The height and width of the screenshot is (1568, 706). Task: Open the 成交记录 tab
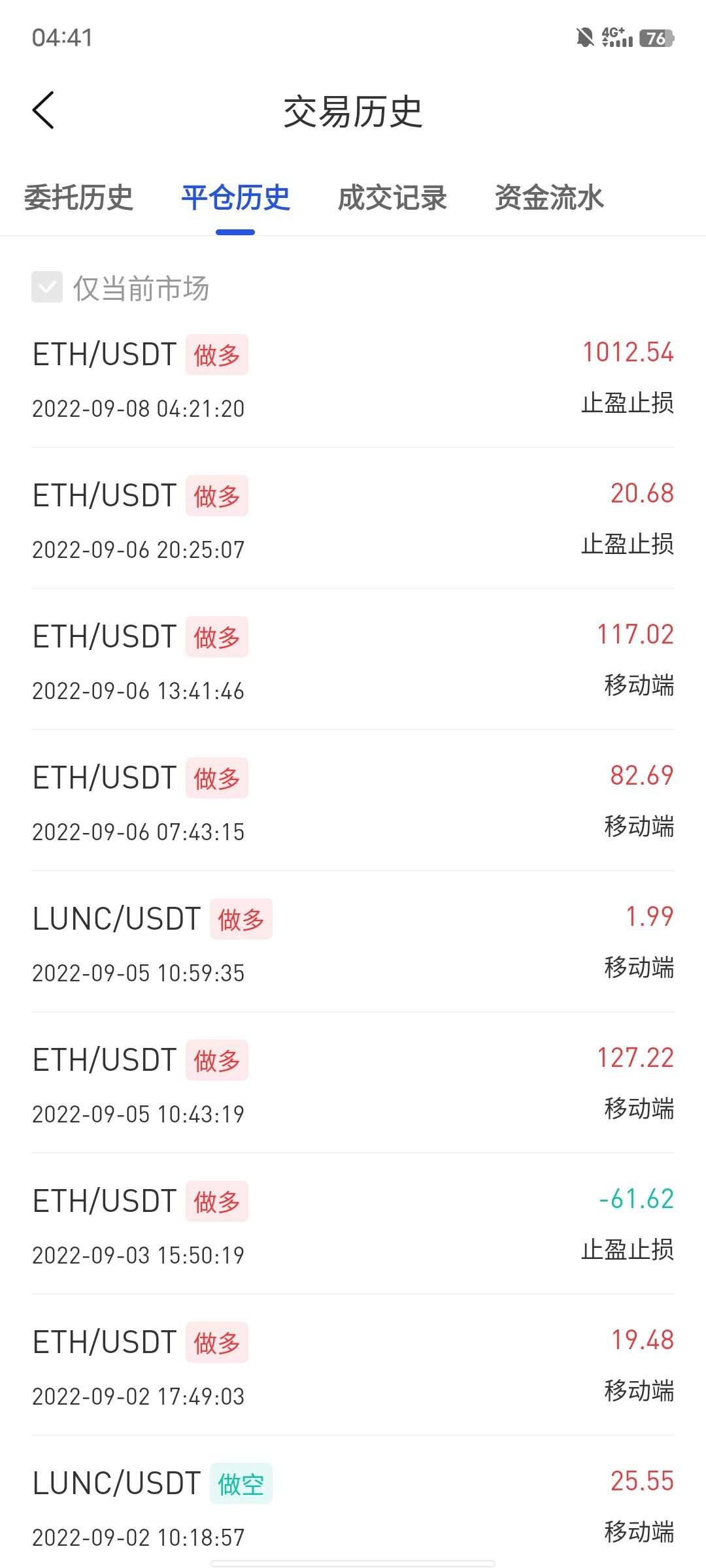[392, 197]
